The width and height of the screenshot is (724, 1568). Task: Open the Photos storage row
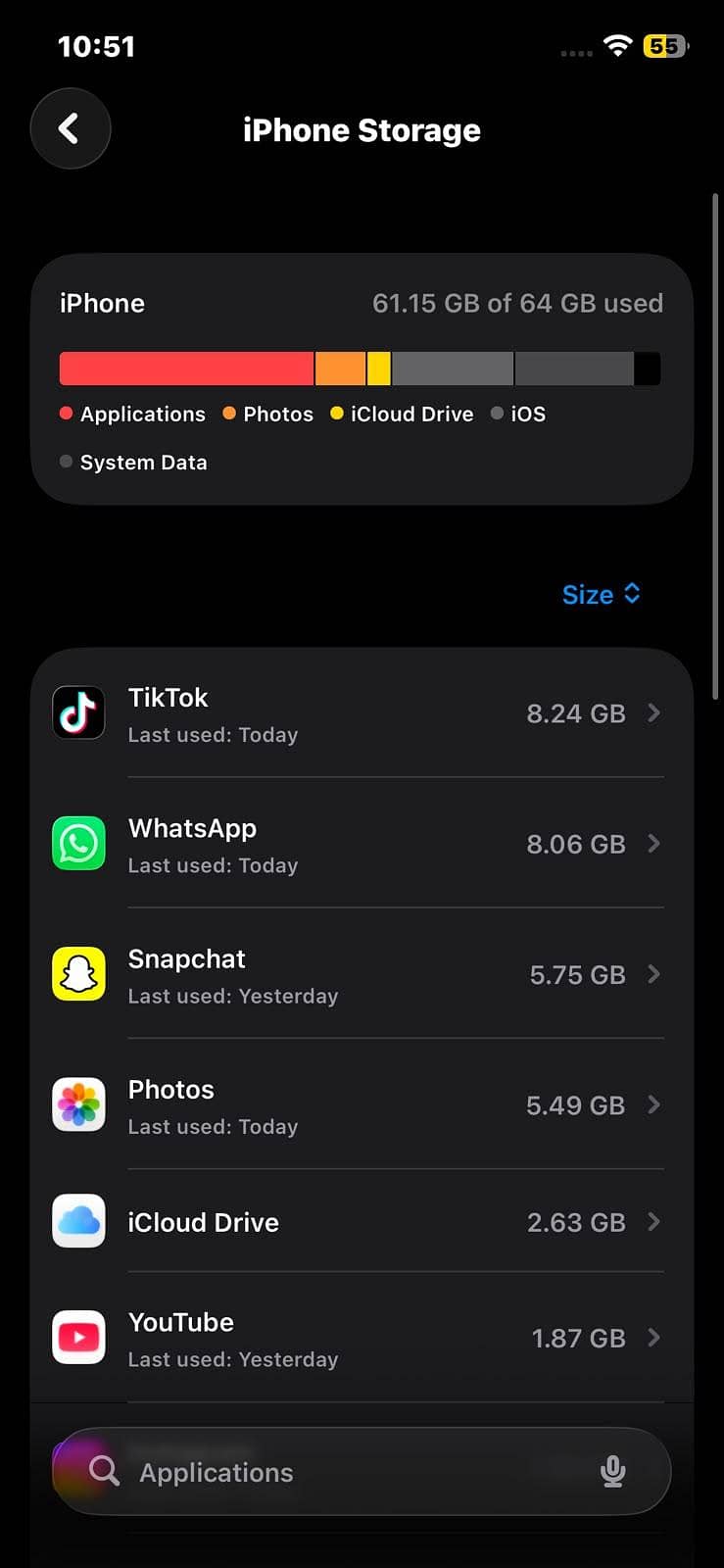pyautogui.click(x=362, y=1104)
